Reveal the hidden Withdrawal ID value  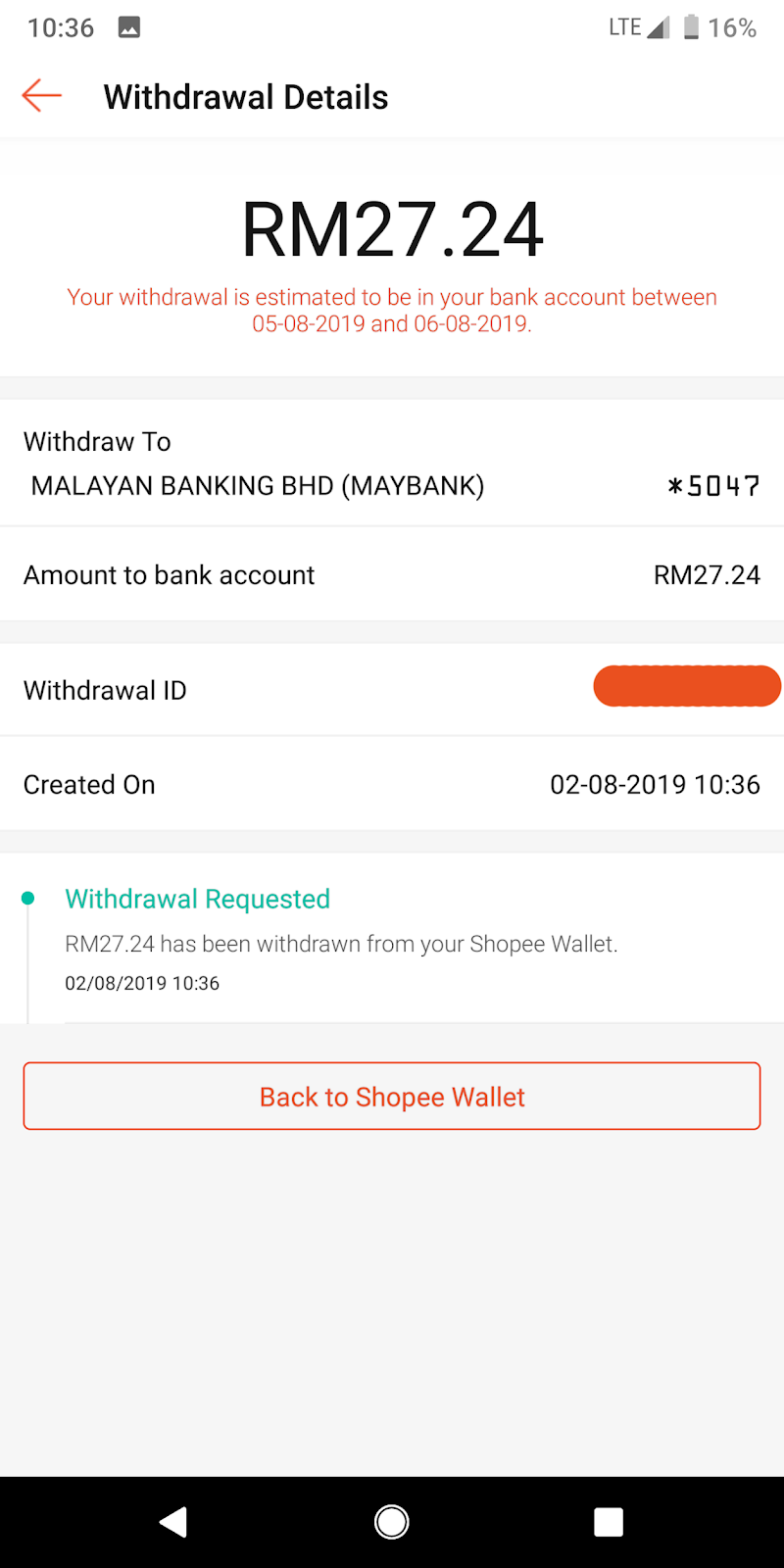pyautogui.click(x=686, y=686)
